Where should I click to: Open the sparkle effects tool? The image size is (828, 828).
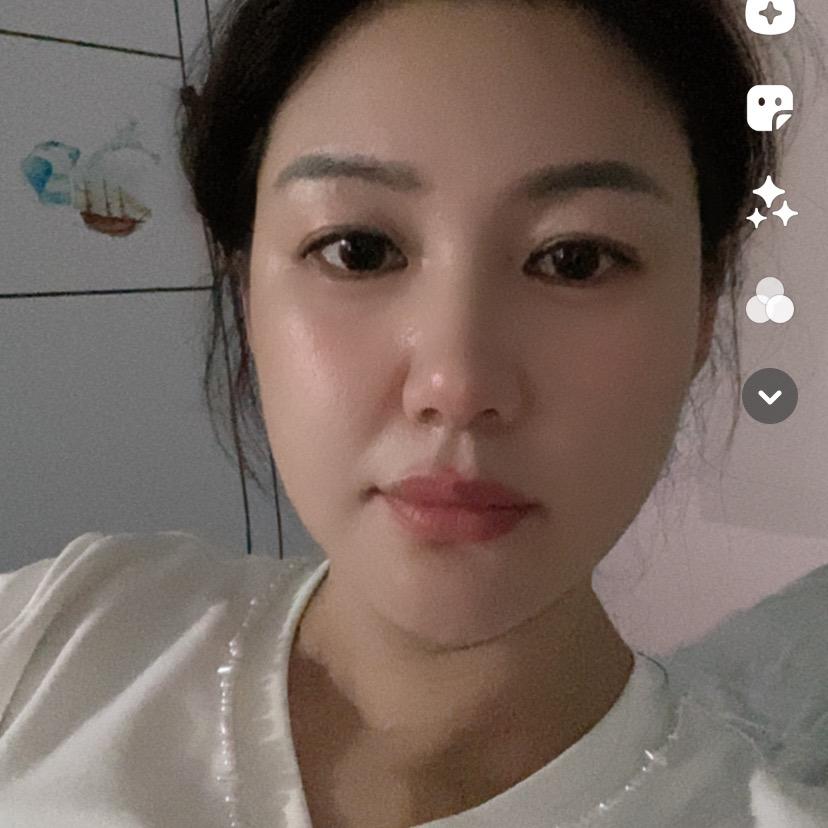coord(772,203)
